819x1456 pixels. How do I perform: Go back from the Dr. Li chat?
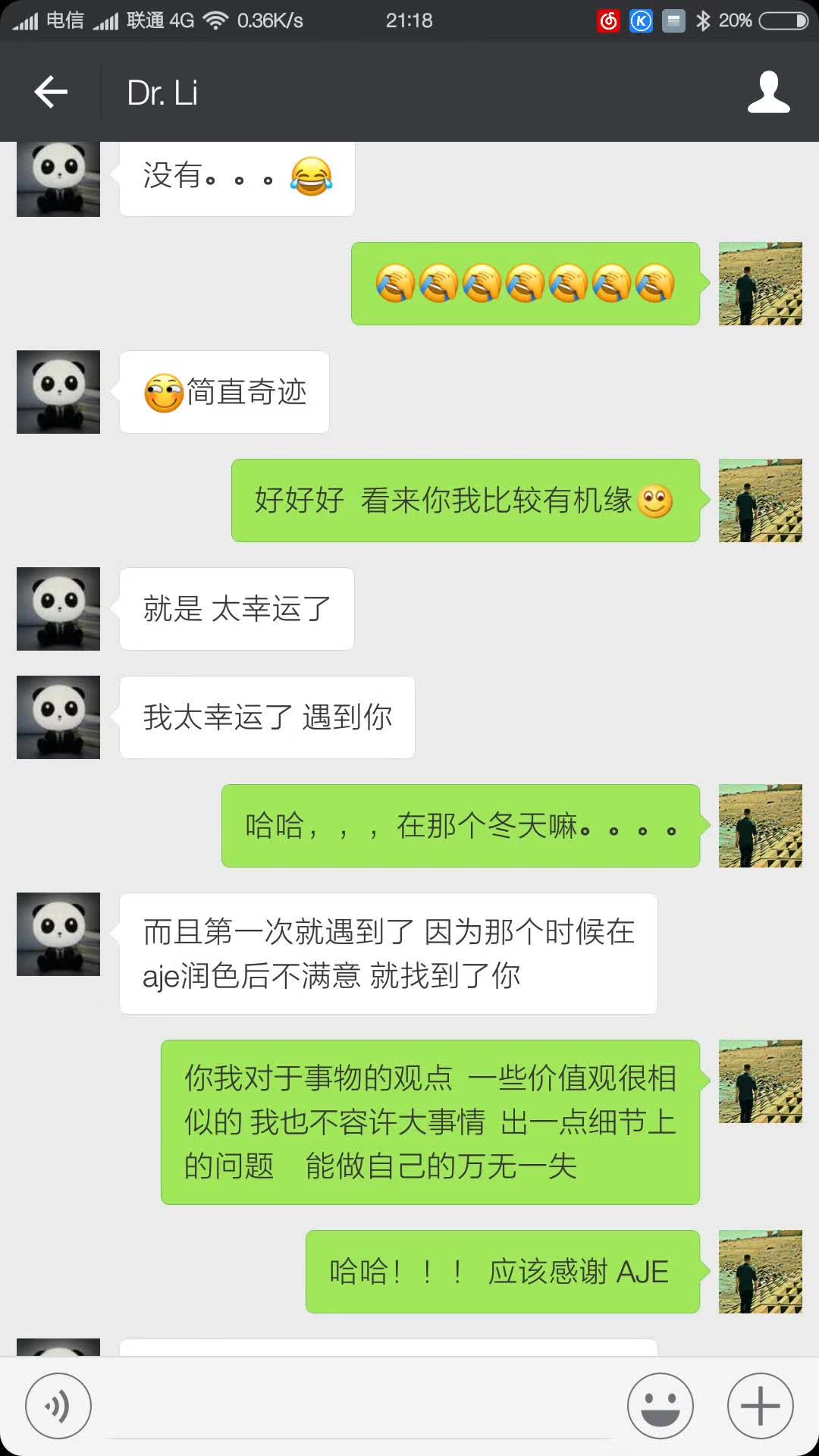pyautogui.click(x=51, y=93)
